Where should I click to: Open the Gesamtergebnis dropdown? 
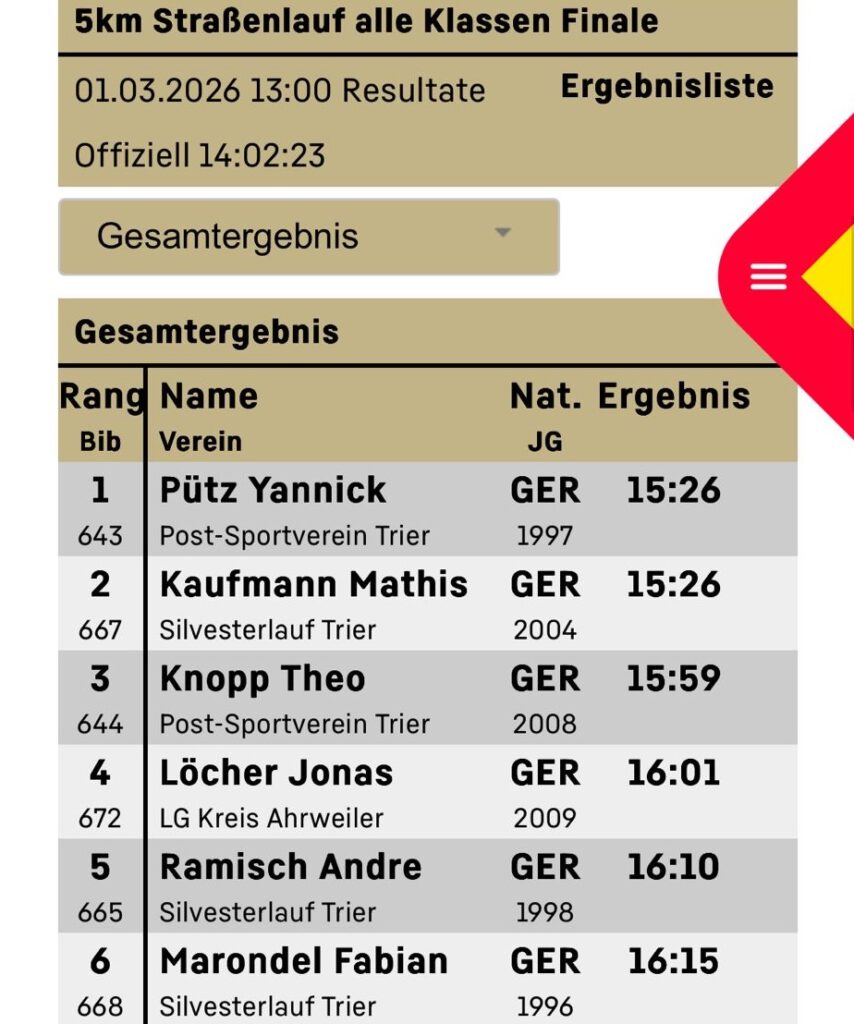308,237
